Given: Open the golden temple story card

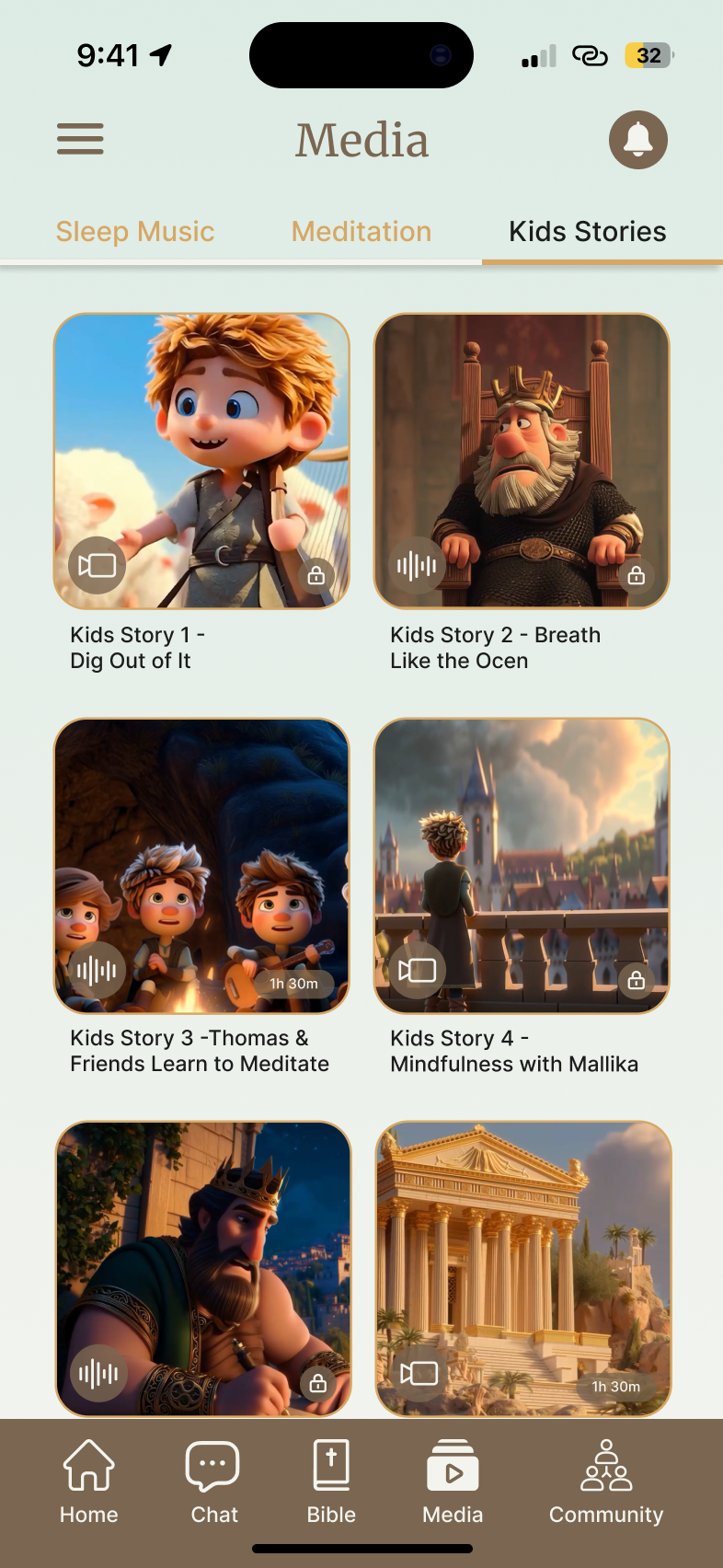Looking at the screenshot, I should pos(523,1268).
